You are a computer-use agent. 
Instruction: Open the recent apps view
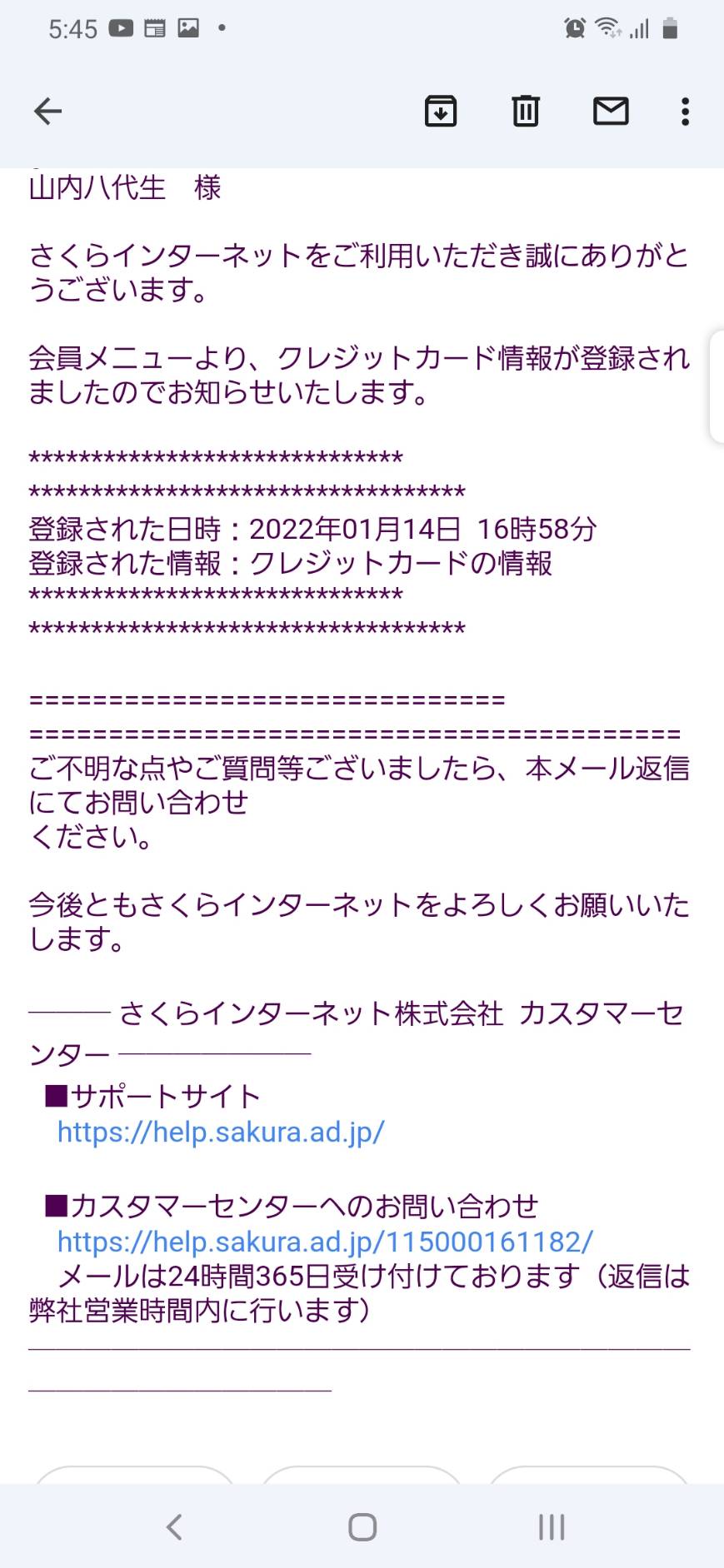pos(552,1526)
